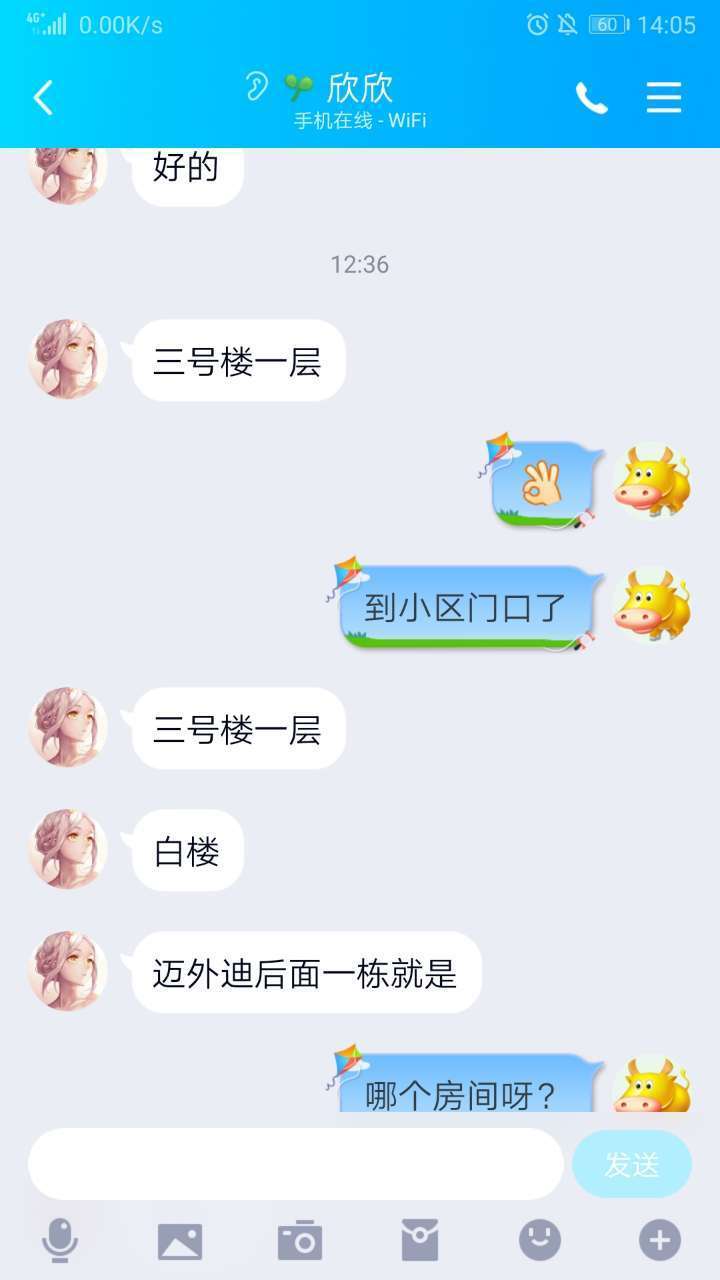Tap the earpiece mode icon beside 欣欣
720x1280 pixels.
pyautogui.click(x=257, y=86)
